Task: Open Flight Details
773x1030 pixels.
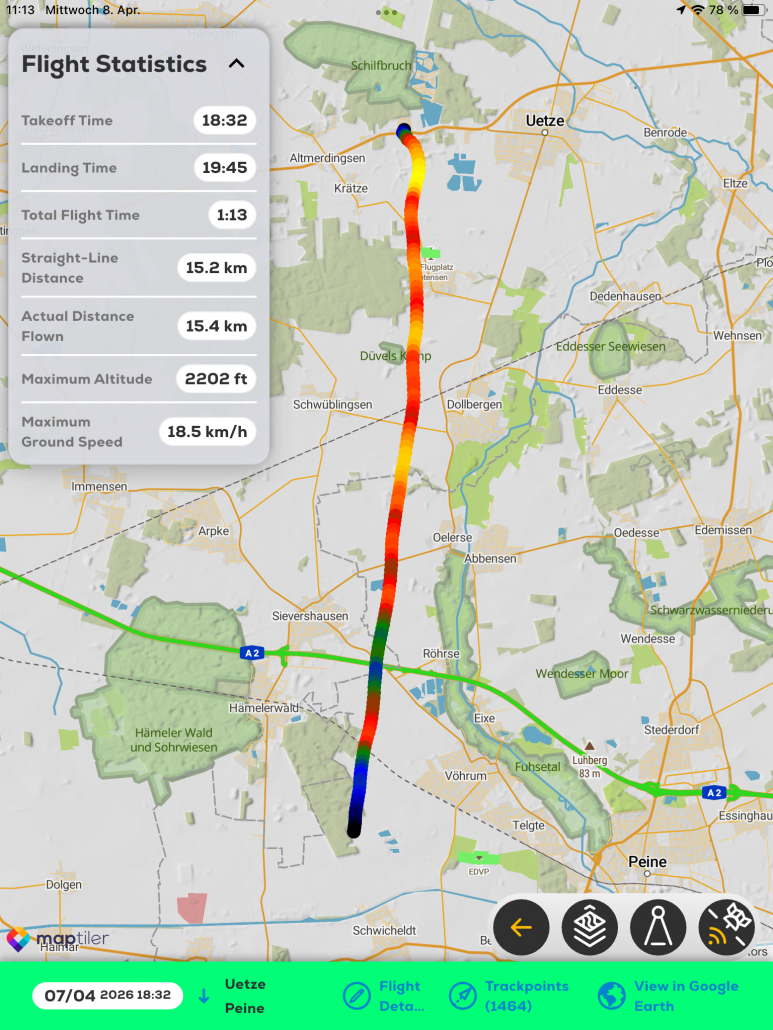Action: click(x=384, y=996)
